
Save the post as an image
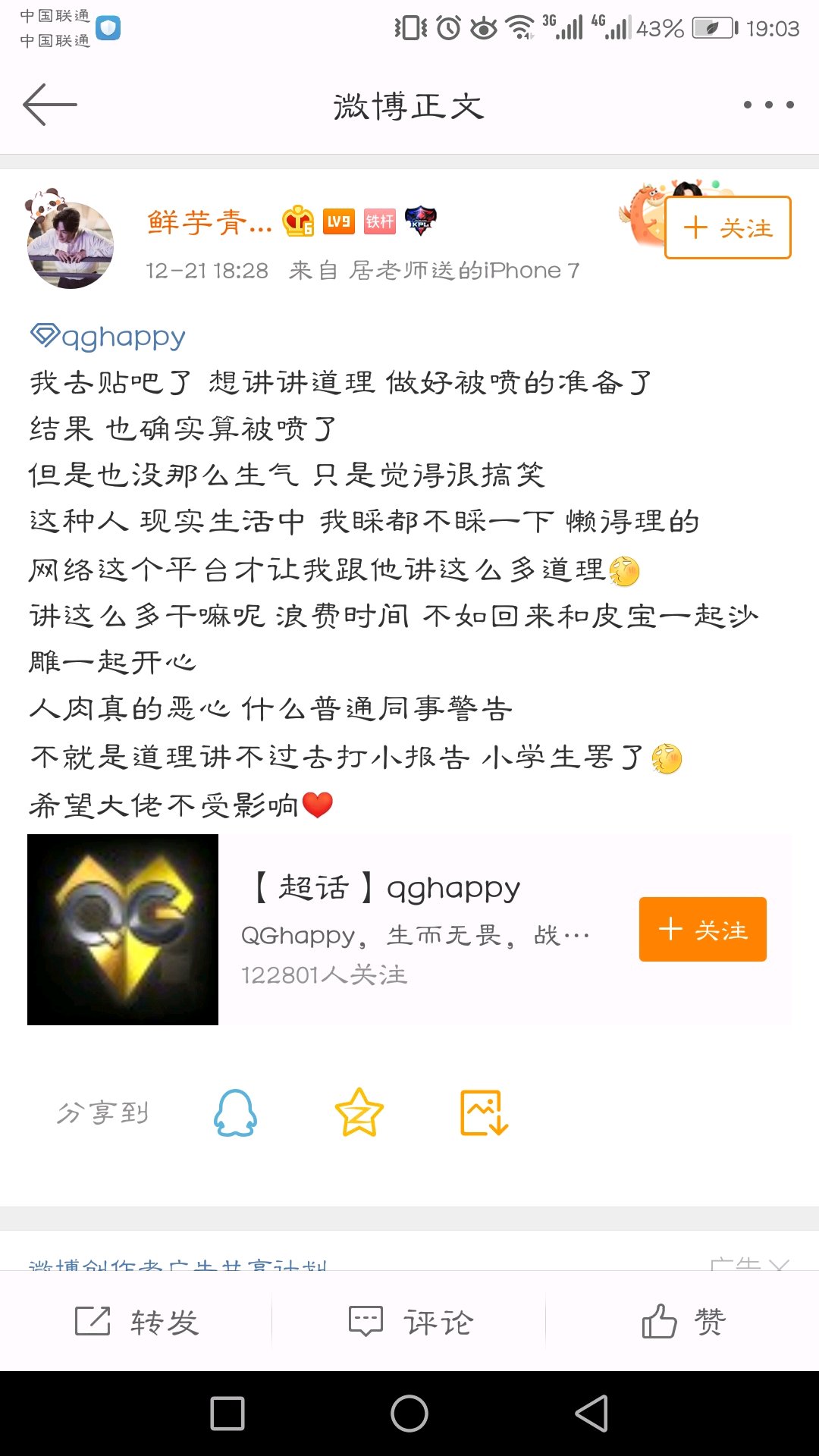(x=484, y=1112)
